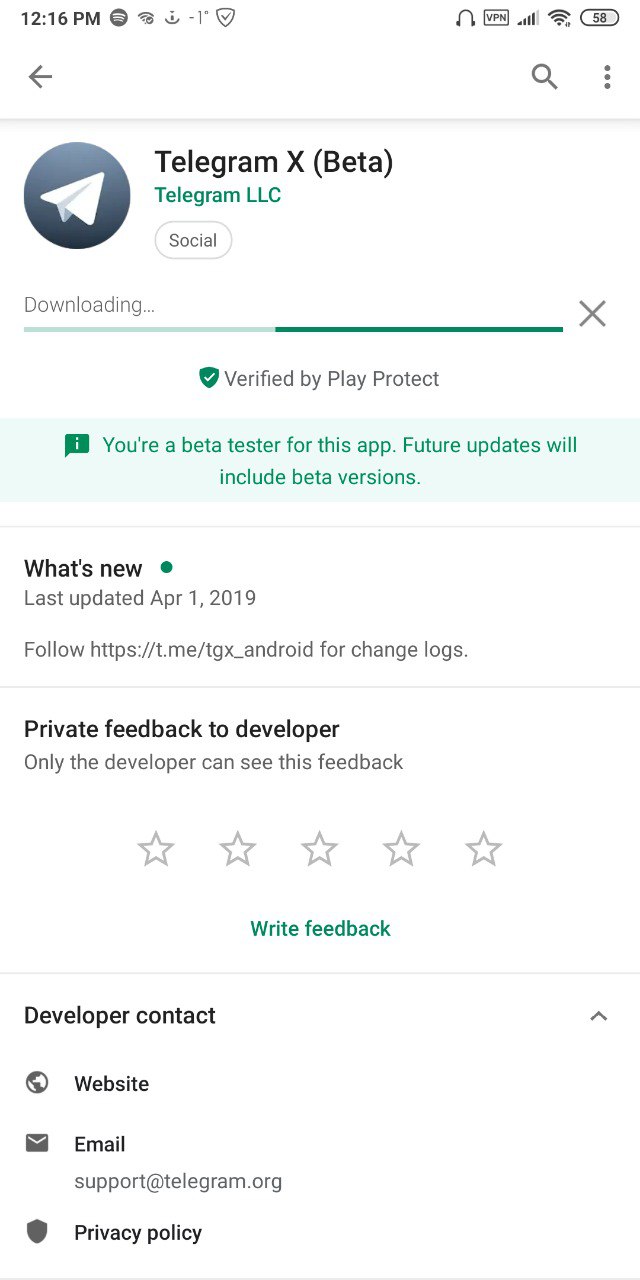Rate two stars in private feedback
Screen dimensions: 640x1280
[x=238, y=849]
